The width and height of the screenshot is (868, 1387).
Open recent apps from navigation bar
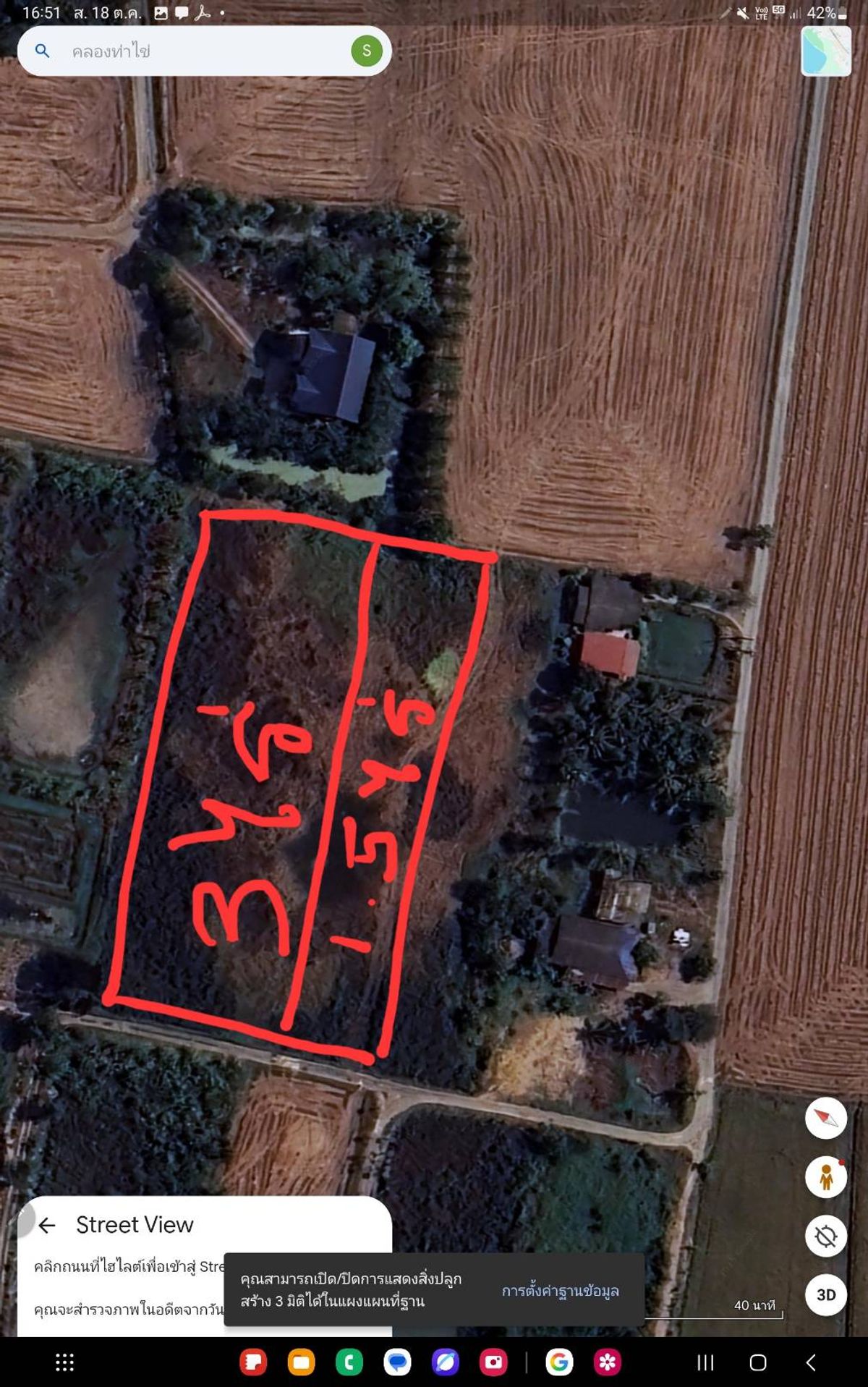click(x=705, y=1363)
